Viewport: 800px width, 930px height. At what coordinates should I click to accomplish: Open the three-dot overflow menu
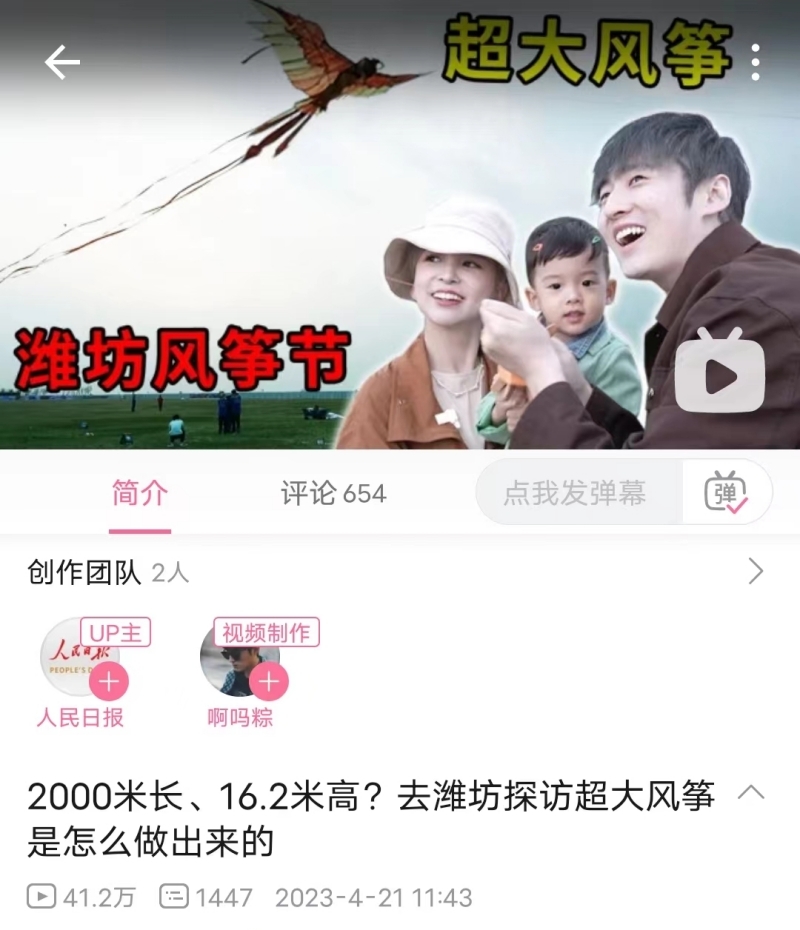[x=755, y=62]
